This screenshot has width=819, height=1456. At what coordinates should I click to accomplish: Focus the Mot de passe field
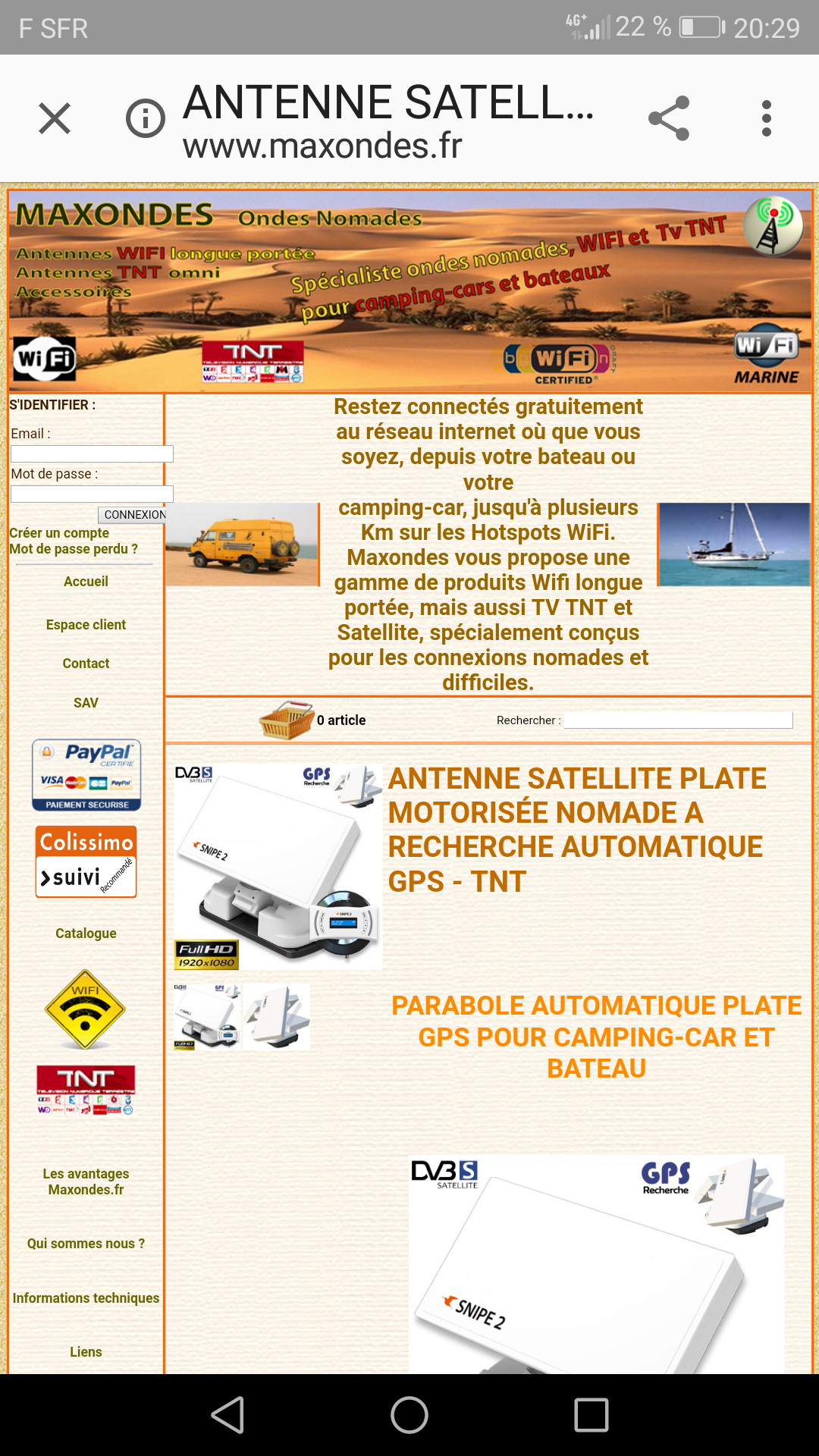coord(92,494)
